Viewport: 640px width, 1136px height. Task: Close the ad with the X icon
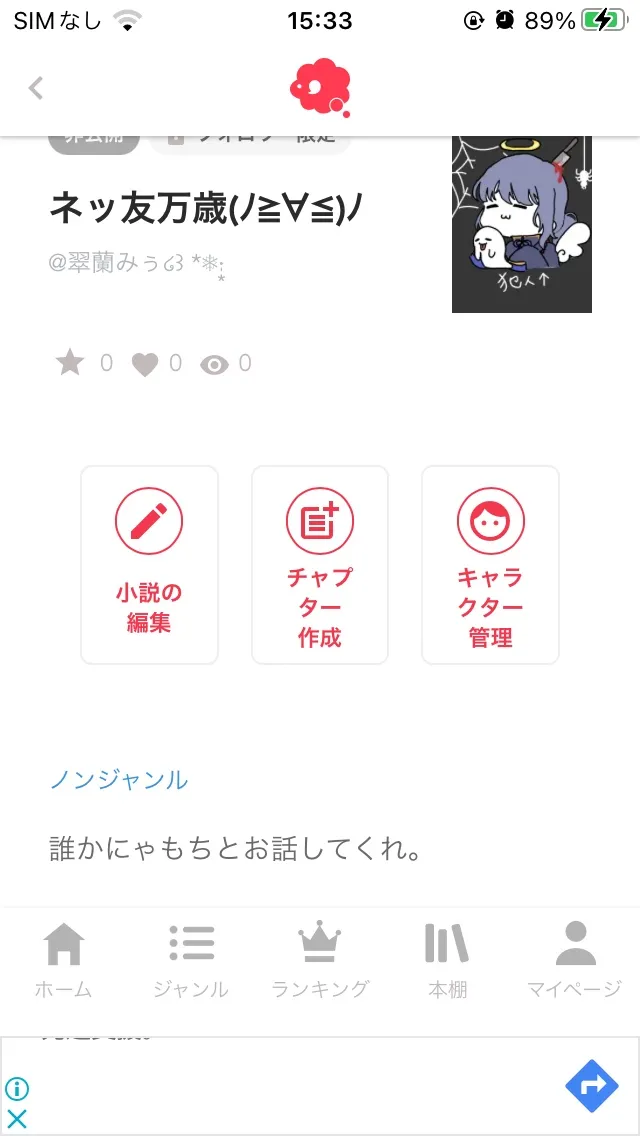(17, 1118)
